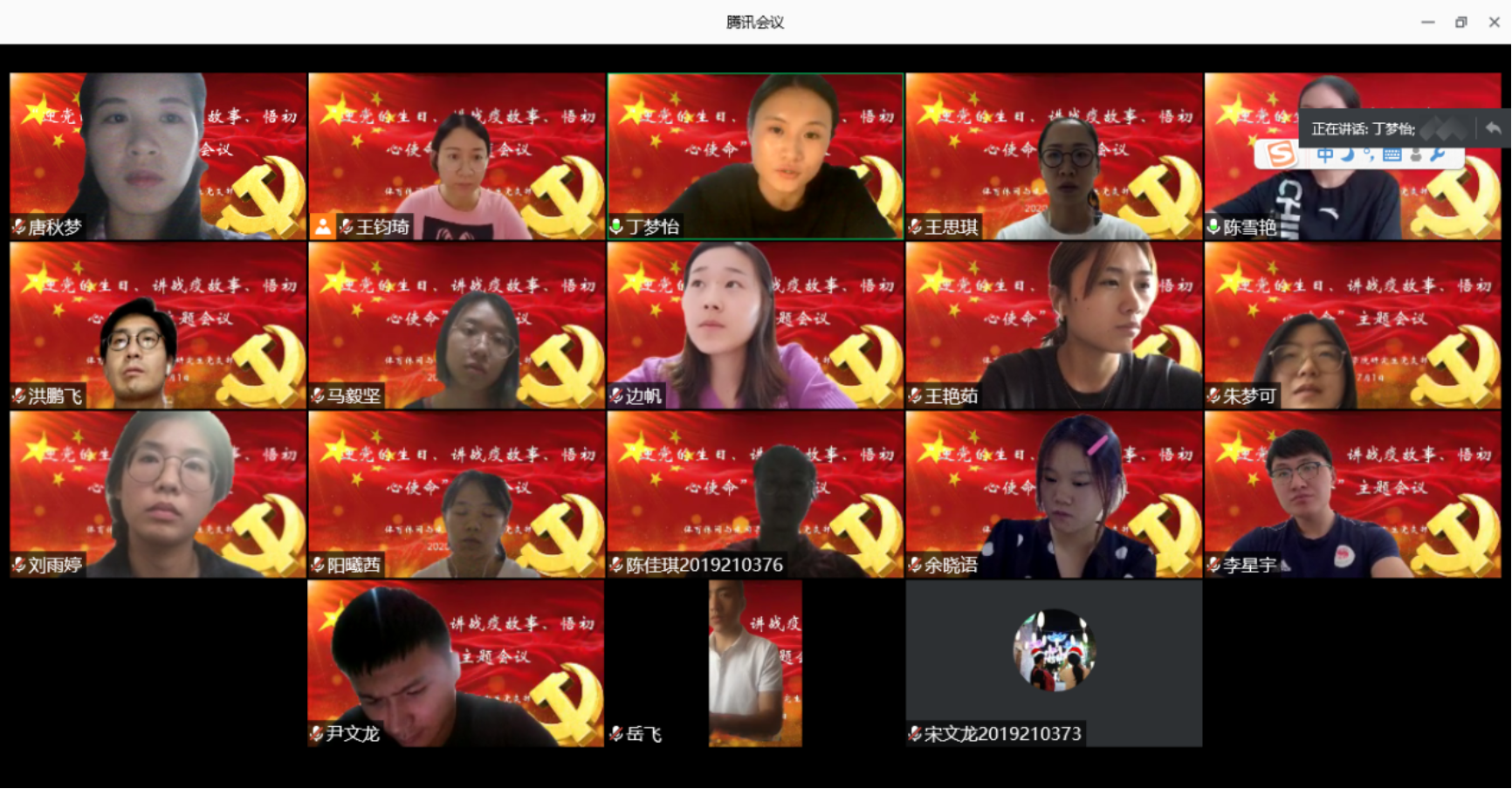
Task: Open 陈佳琪2019210376's video tile
Action: click(755, 494)
